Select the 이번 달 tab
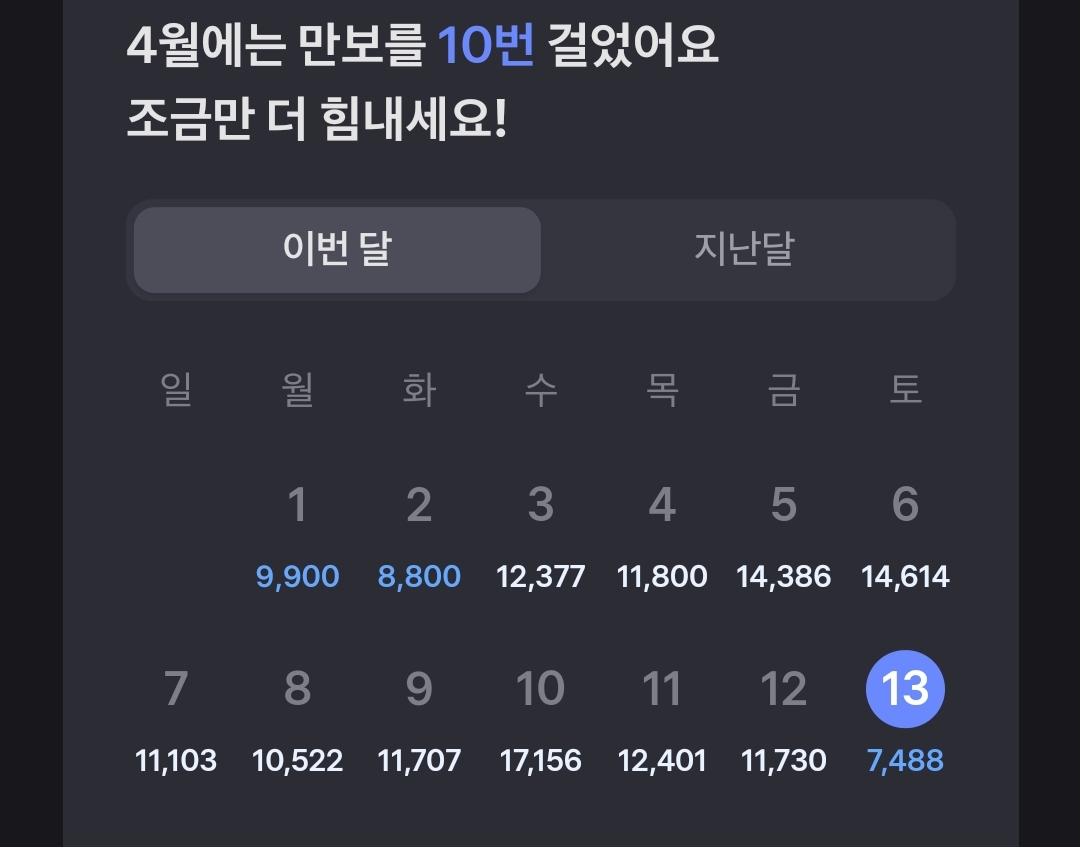 coord(337,250)
